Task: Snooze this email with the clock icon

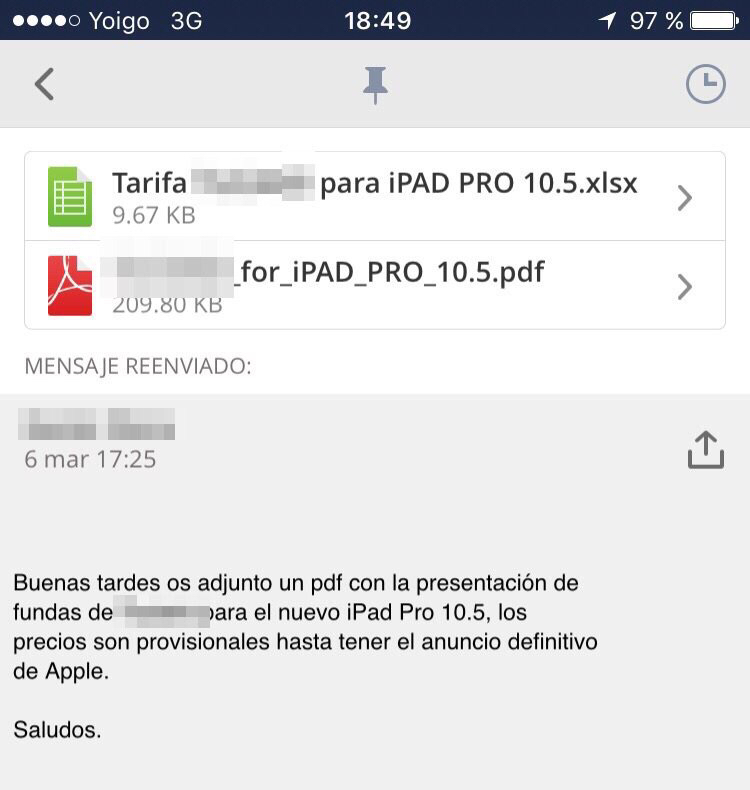Action: pyautogui.click(x=705, y=85)
